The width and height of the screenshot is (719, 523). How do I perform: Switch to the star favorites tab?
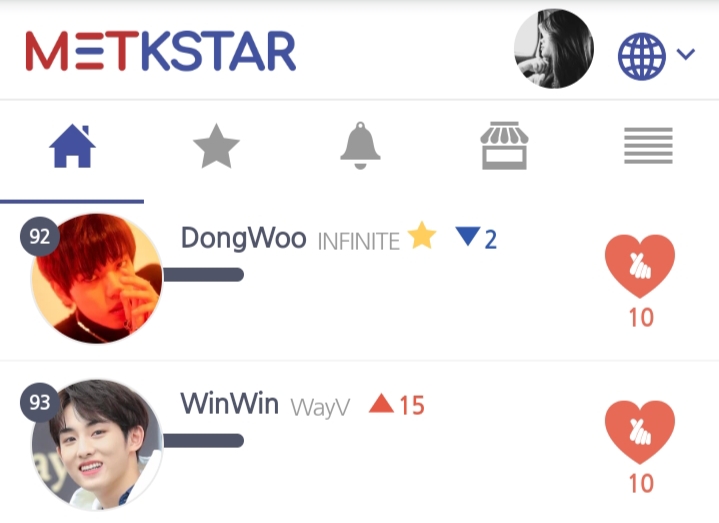point(216,149)
